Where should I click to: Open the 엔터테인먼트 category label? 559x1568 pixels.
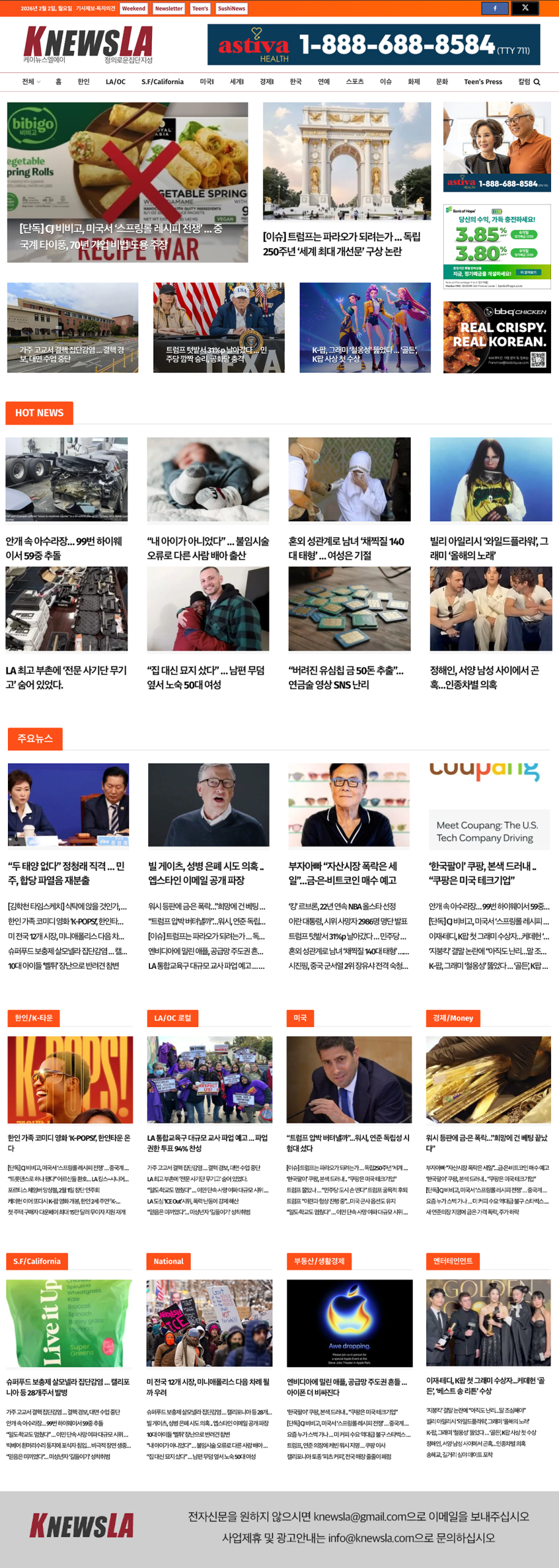[x=453, y=1261]
